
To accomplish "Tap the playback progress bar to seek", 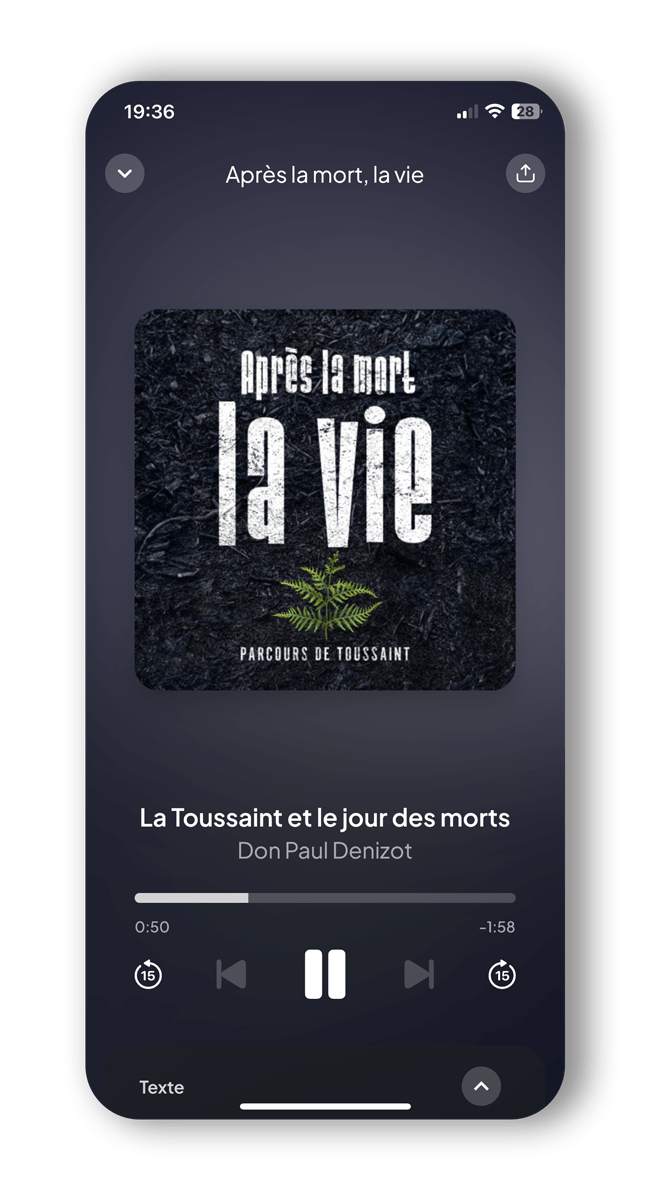I will 325,898.
